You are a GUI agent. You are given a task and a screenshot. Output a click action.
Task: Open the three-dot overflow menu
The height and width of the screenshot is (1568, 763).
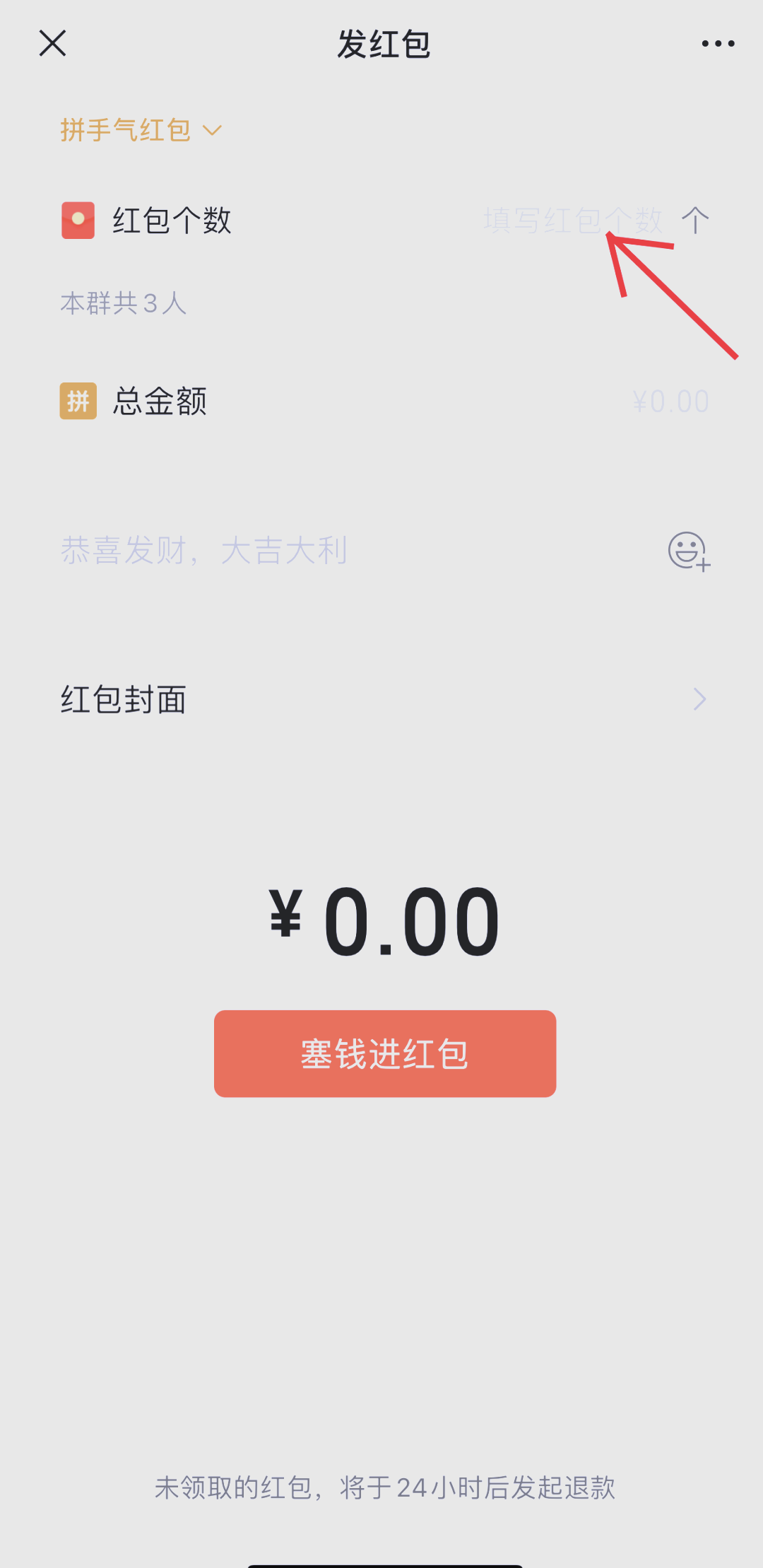pos(718,44)
